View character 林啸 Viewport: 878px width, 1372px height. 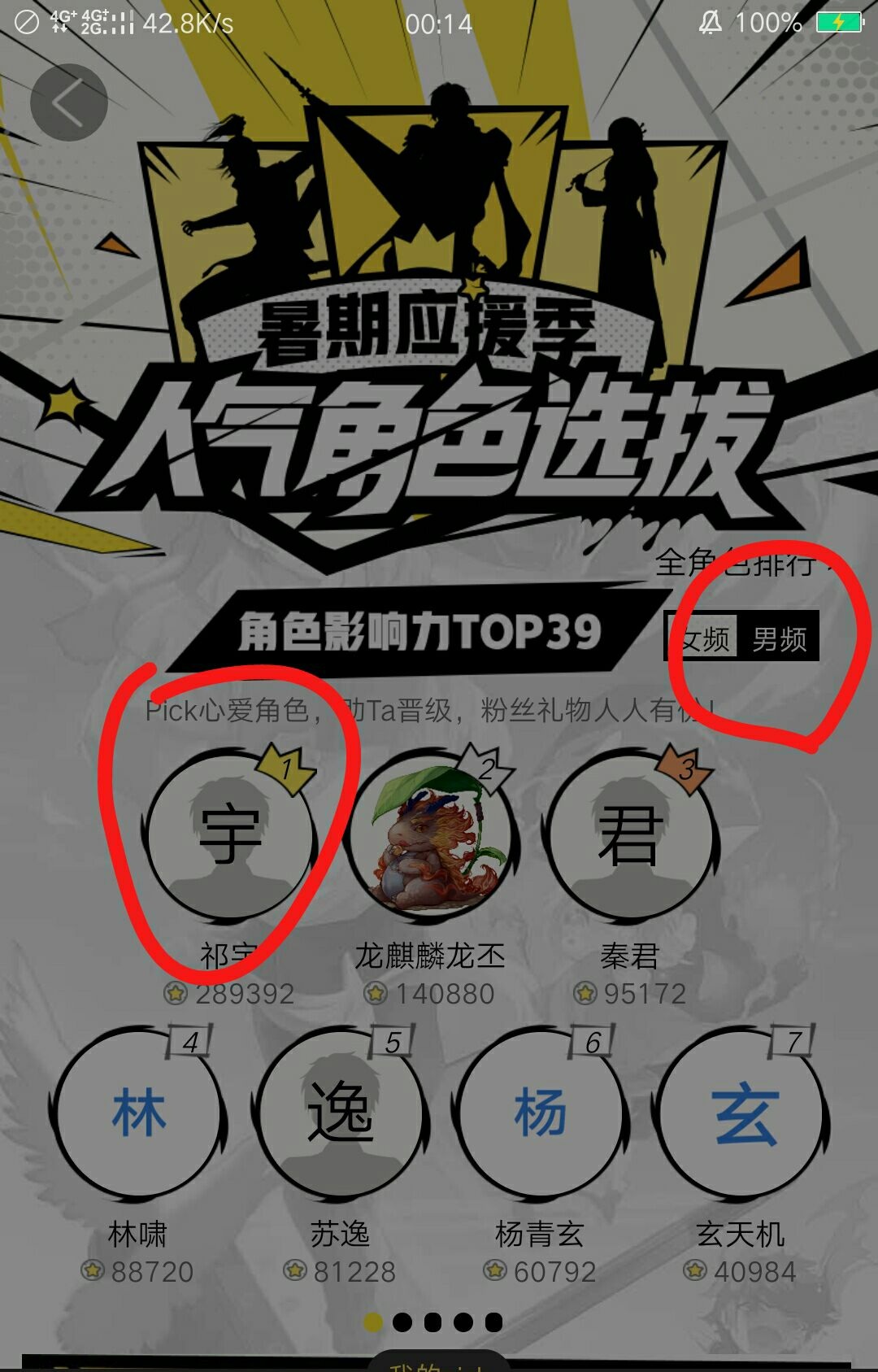(138, 1114)
